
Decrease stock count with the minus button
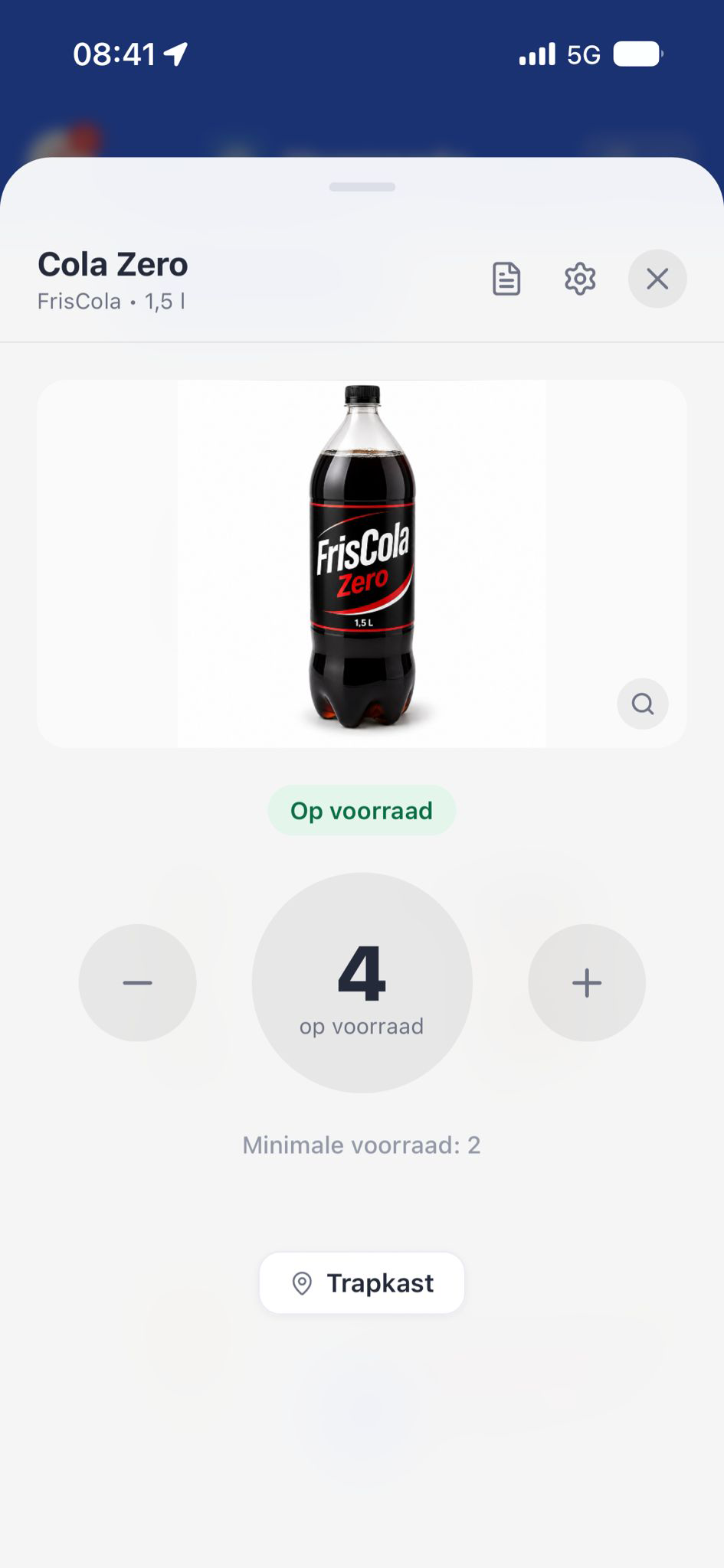pos(138,982)
